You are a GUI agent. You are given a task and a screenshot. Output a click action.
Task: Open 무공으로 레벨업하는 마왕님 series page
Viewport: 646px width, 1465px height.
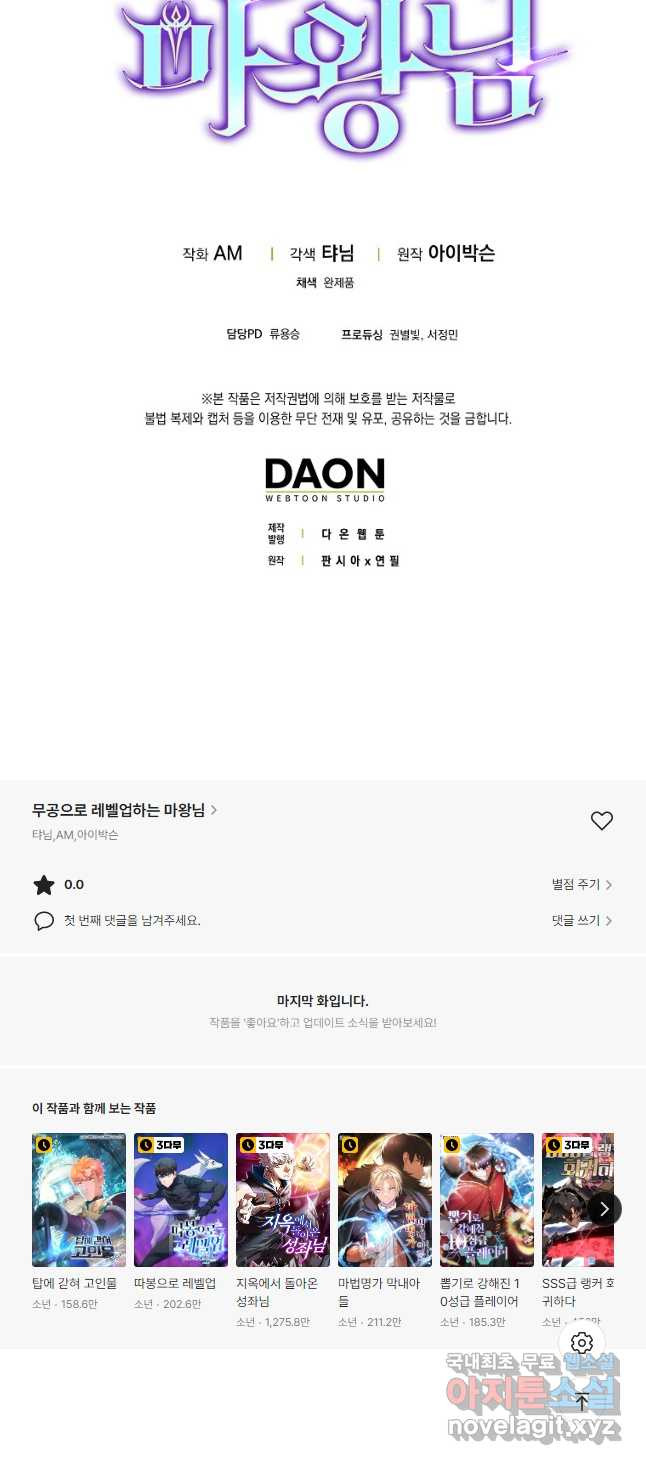124,810
